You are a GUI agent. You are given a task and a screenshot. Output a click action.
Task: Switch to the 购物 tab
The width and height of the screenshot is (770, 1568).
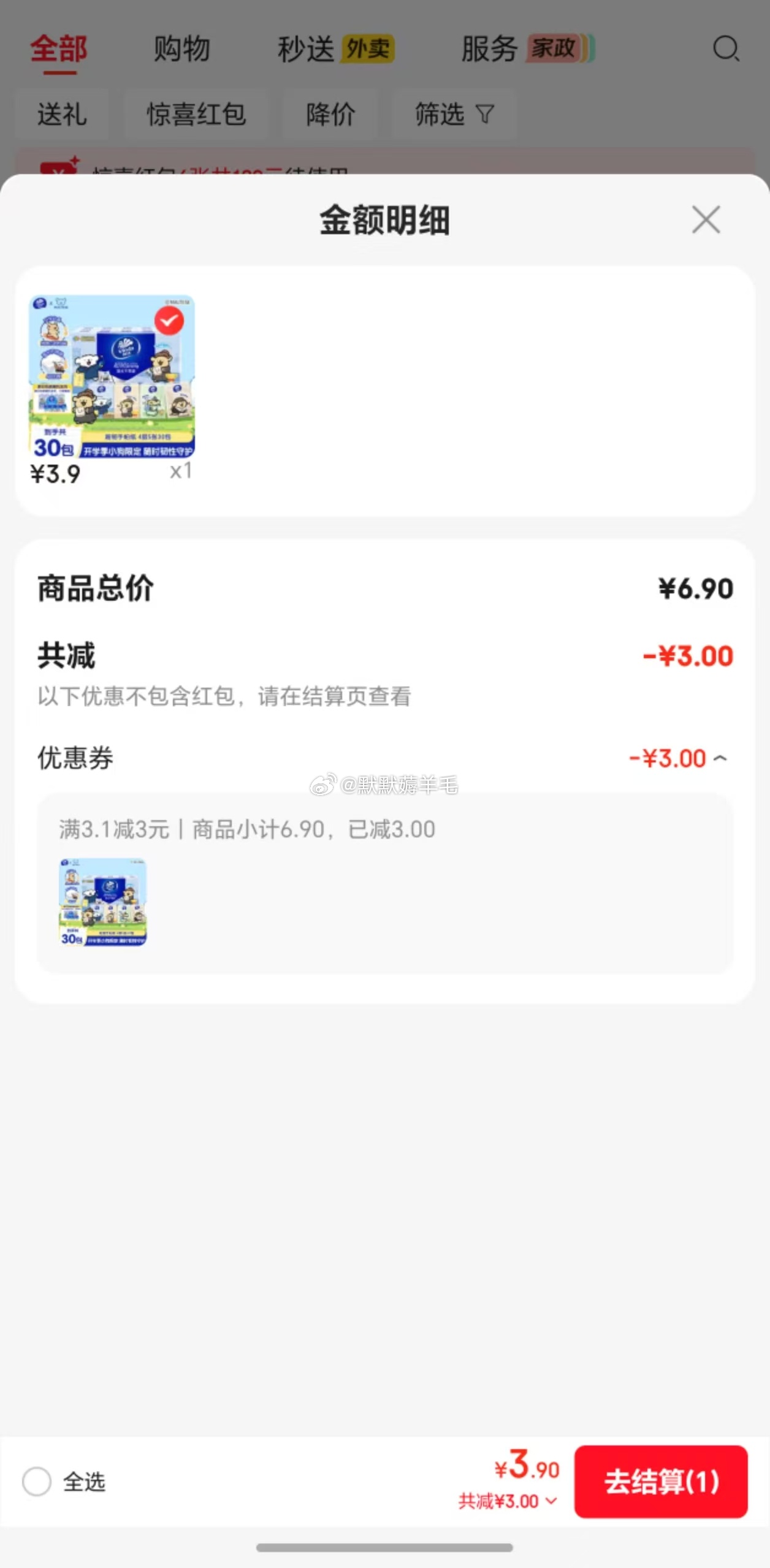181,49
